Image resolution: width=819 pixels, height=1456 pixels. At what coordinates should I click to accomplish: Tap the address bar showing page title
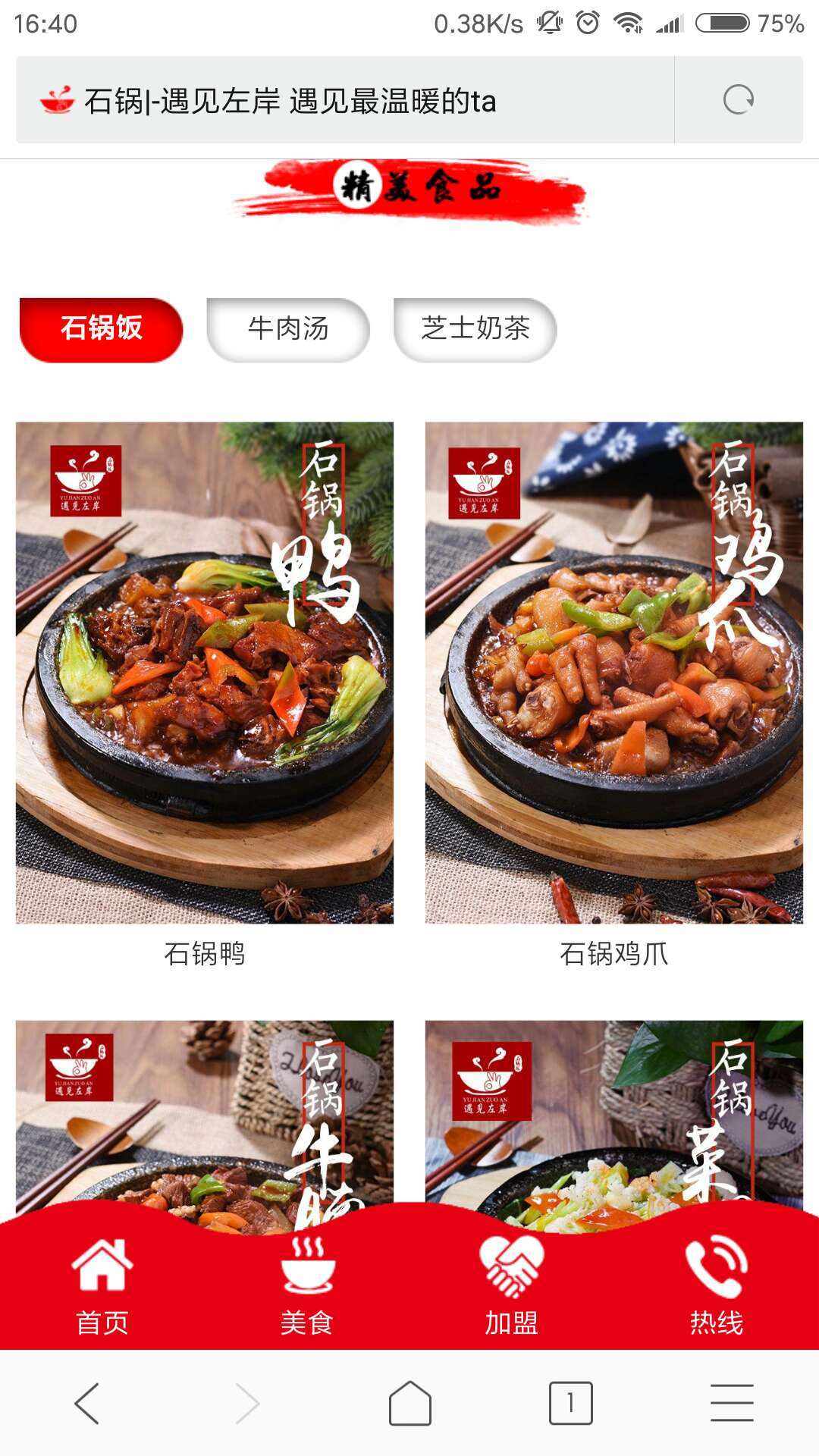303,99
